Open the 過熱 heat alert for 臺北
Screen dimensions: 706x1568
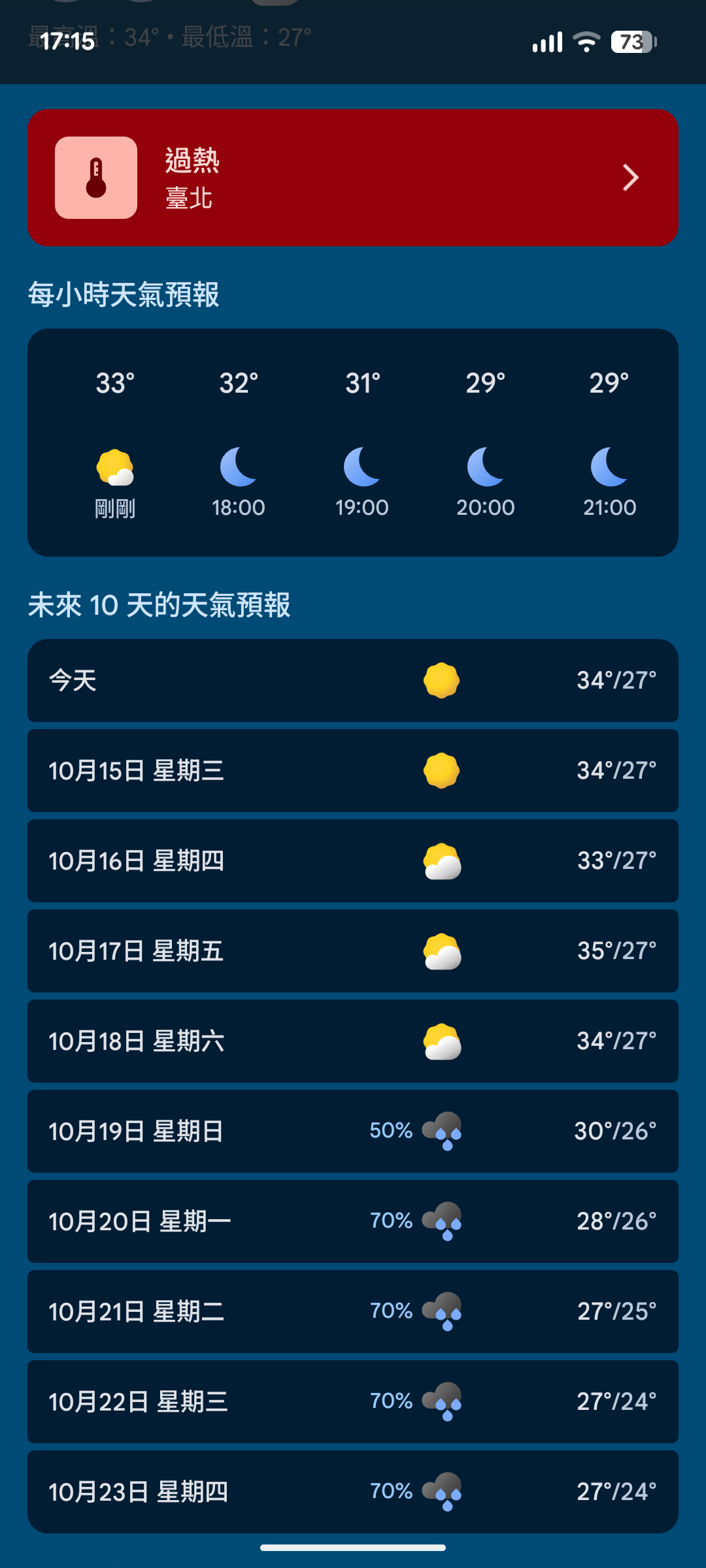[x=353, y=178]
